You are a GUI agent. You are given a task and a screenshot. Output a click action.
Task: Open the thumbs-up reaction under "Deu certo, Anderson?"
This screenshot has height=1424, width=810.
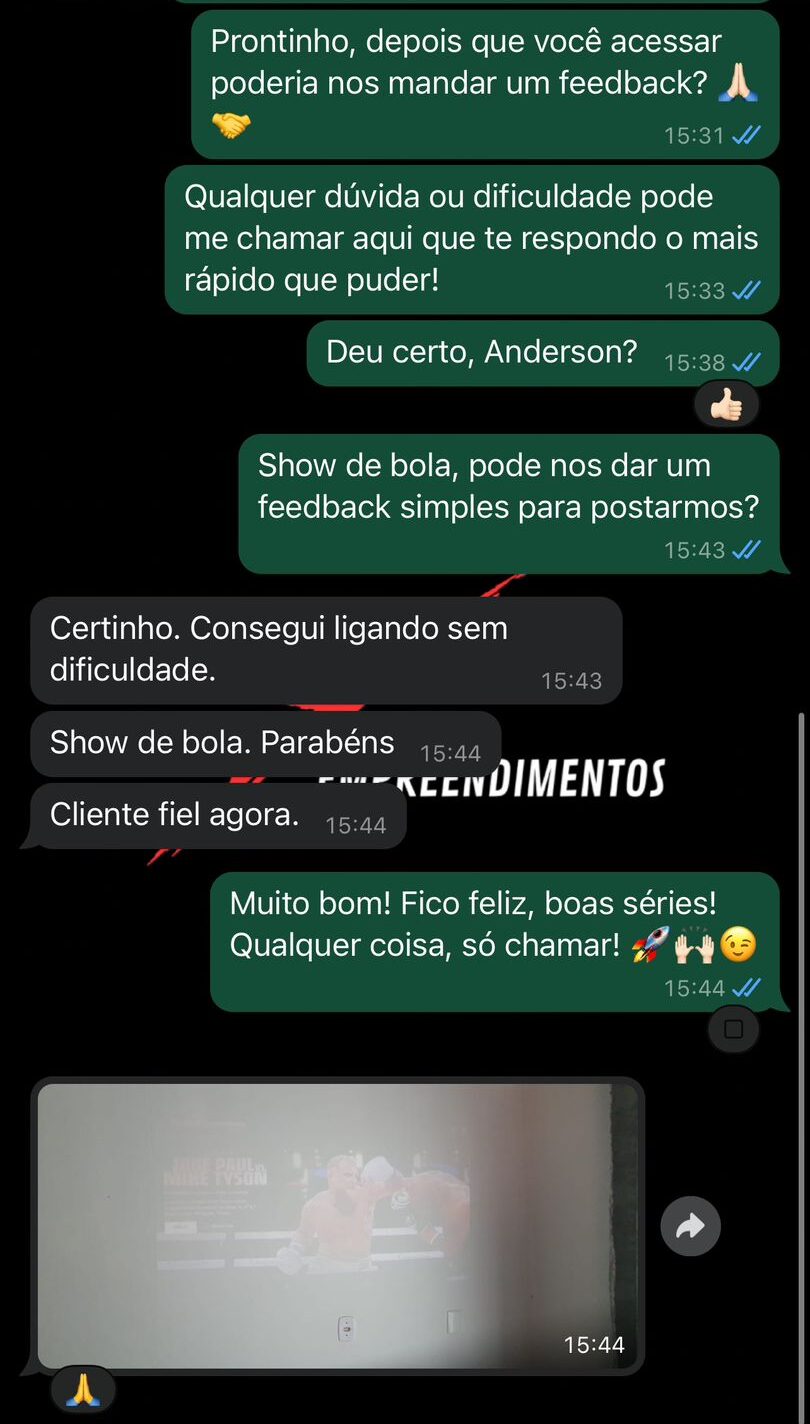[x=726, y=406]
